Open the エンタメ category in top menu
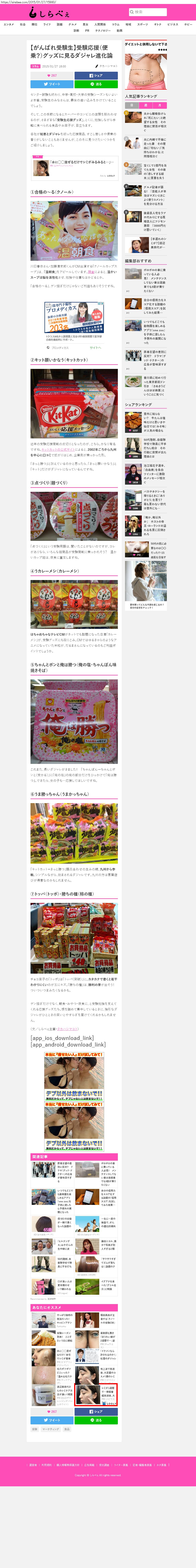The height and width of the screenshot is (1568, 196). 9,24
